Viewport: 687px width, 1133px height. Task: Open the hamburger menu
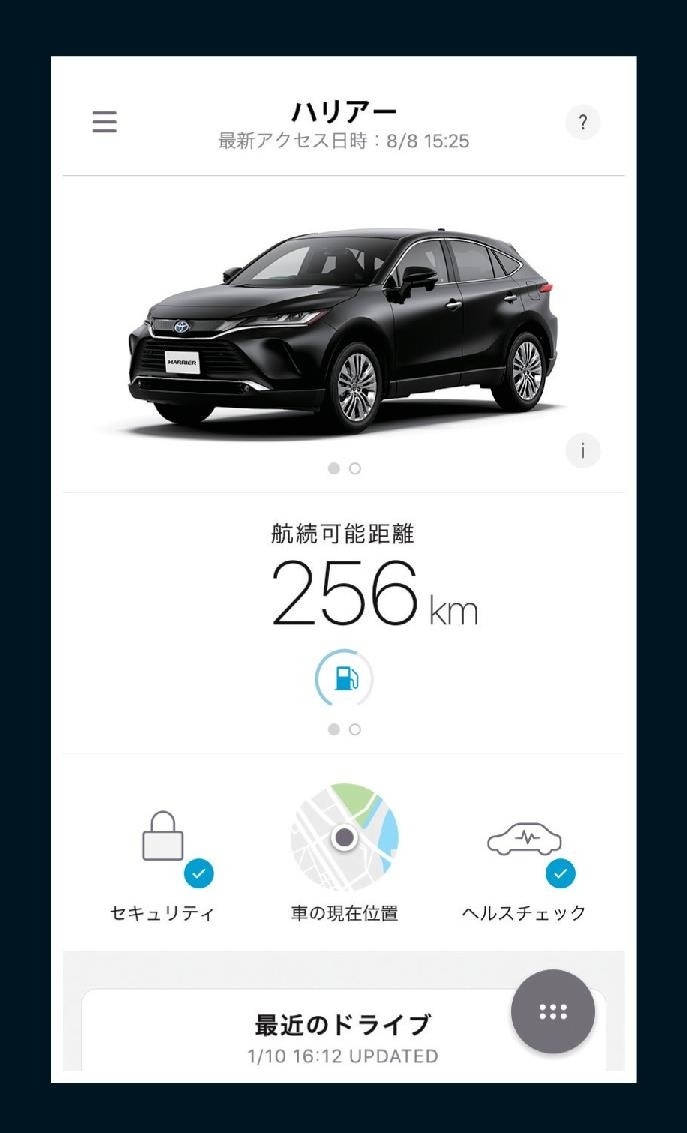104,122
